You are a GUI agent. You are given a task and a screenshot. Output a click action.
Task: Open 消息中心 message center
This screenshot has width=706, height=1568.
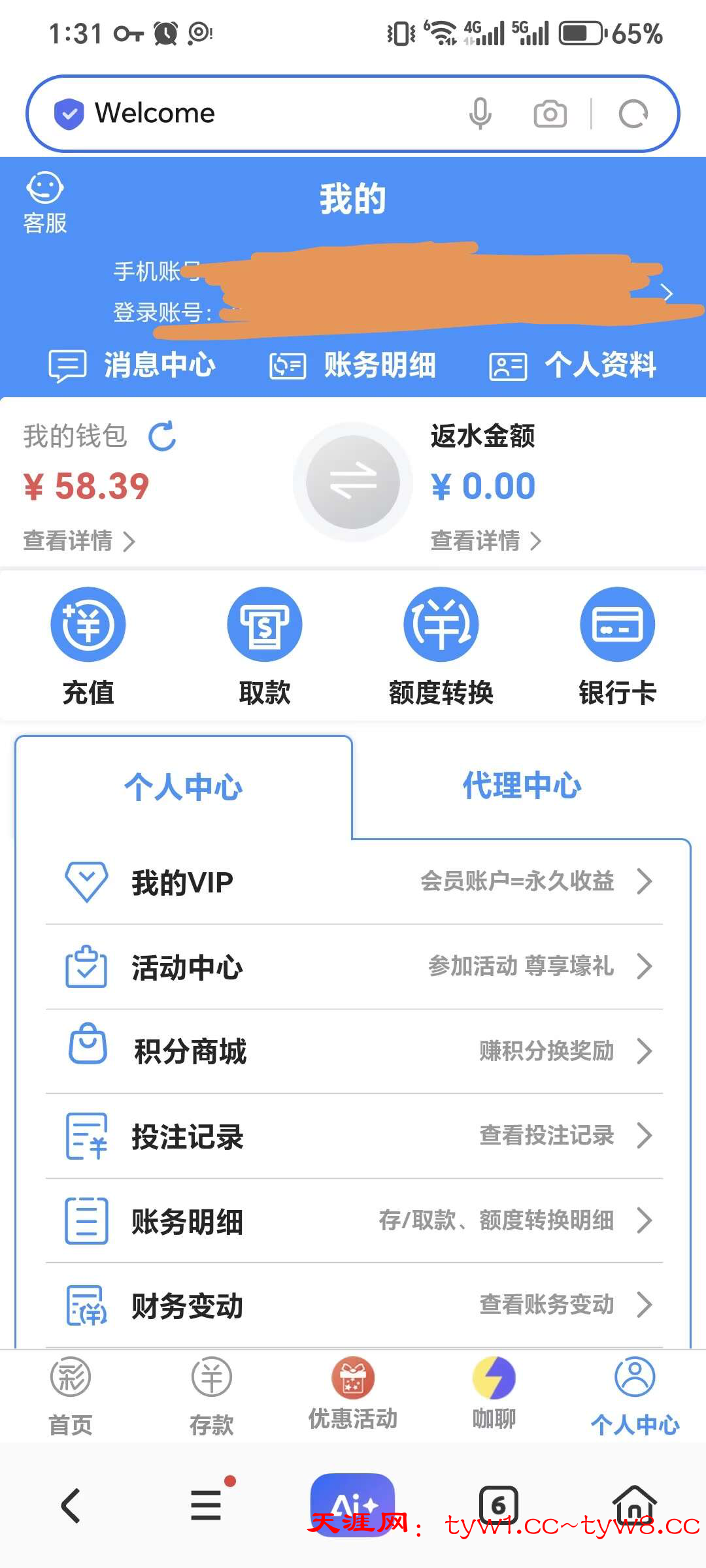133,365
